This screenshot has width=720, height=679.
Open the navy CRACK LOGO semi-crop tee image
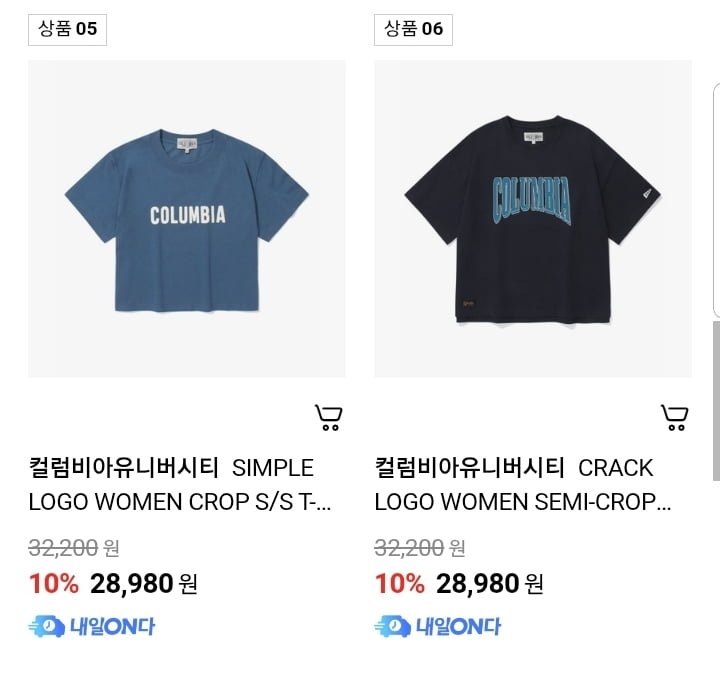tap(532, 218)
